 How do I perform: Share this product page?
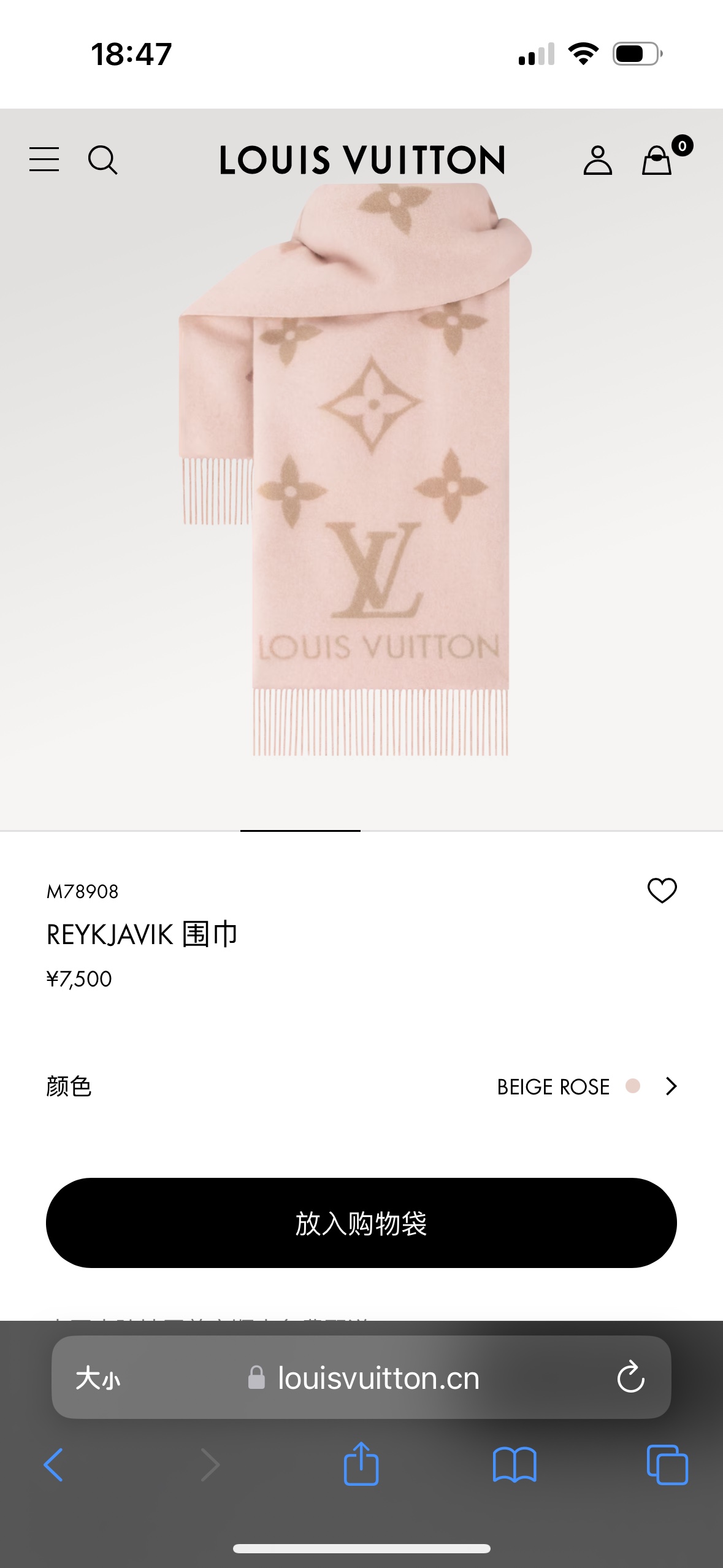[361, 1464]
